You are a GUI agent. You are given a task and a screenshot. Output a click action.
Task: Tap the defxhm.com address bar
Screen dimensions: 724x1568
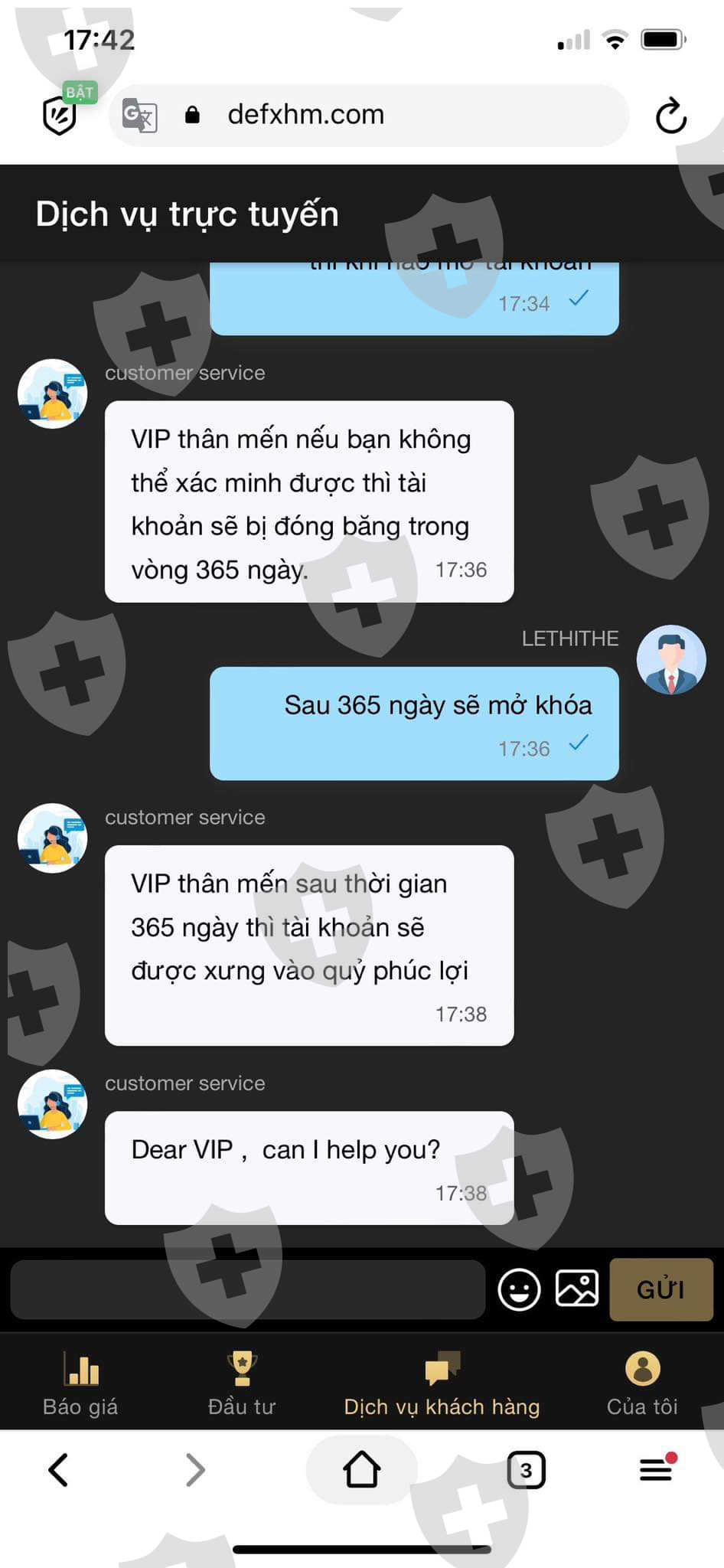point(369,116)
